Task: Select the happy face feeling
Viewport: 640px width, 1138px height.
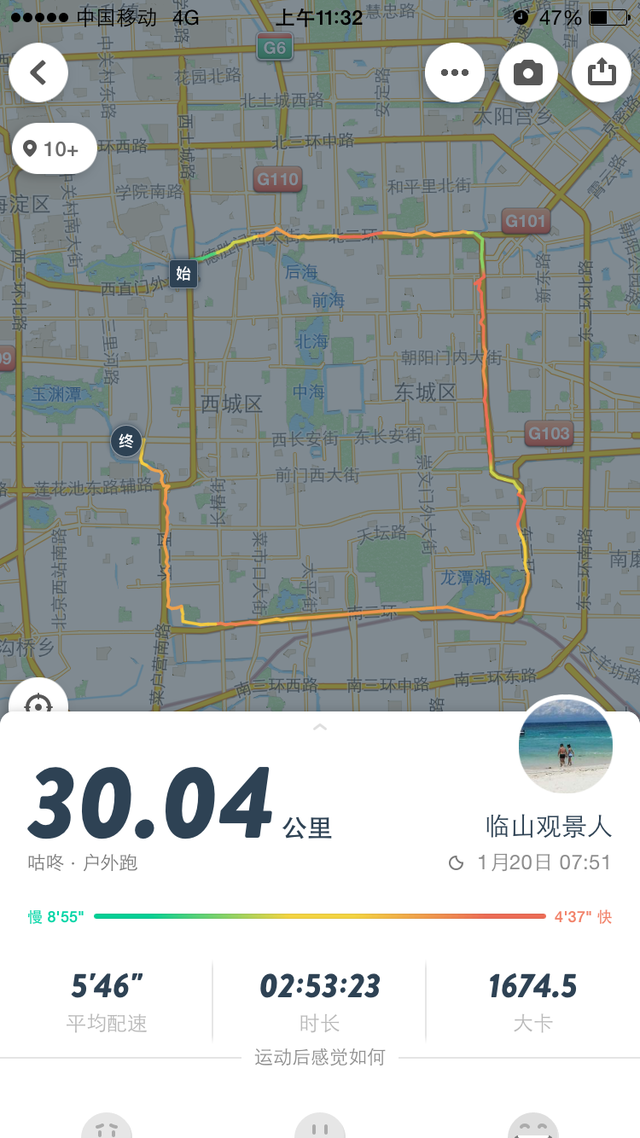Action: [533, 1128]
